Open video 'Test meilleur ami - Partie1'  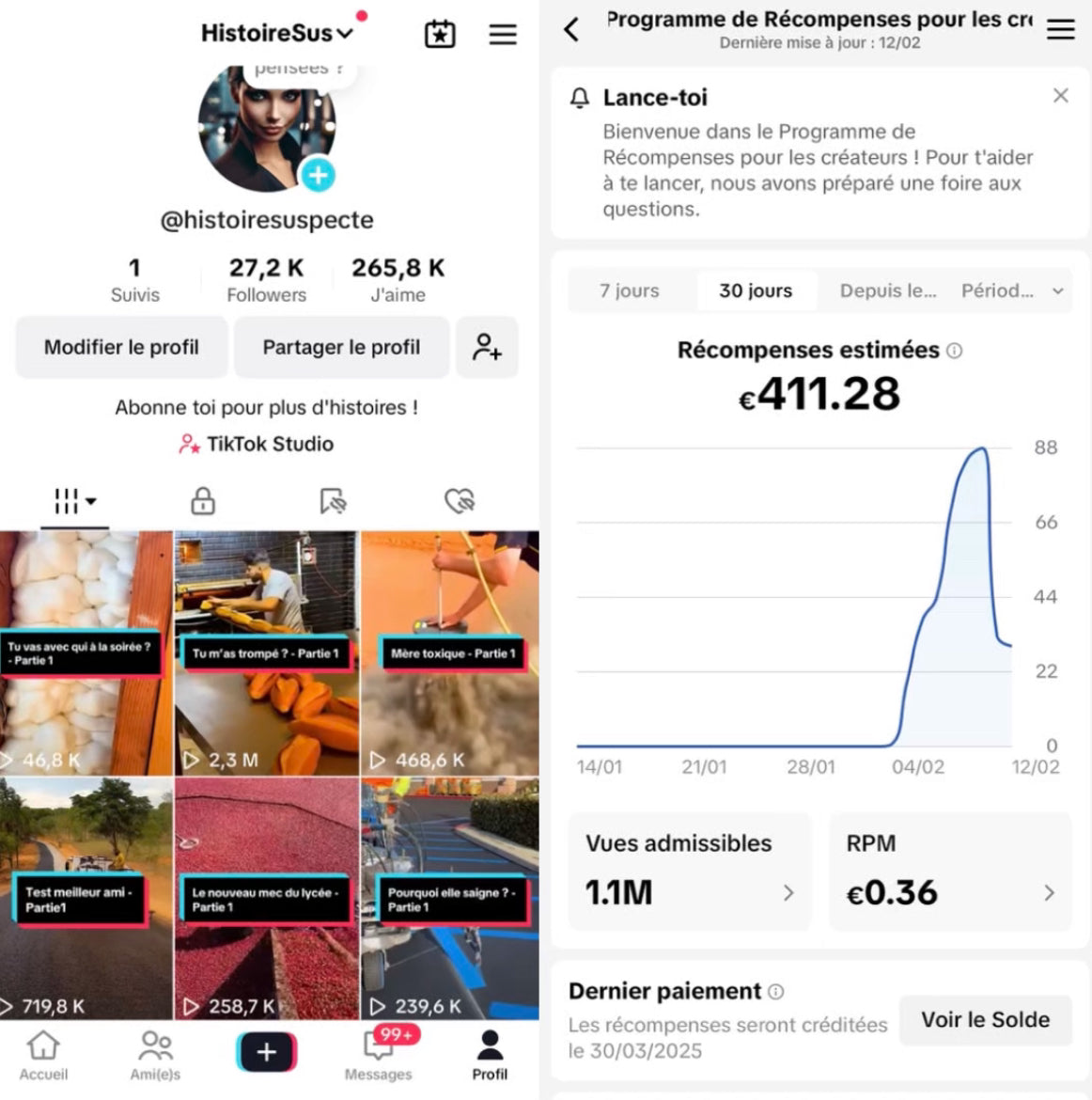85,898
